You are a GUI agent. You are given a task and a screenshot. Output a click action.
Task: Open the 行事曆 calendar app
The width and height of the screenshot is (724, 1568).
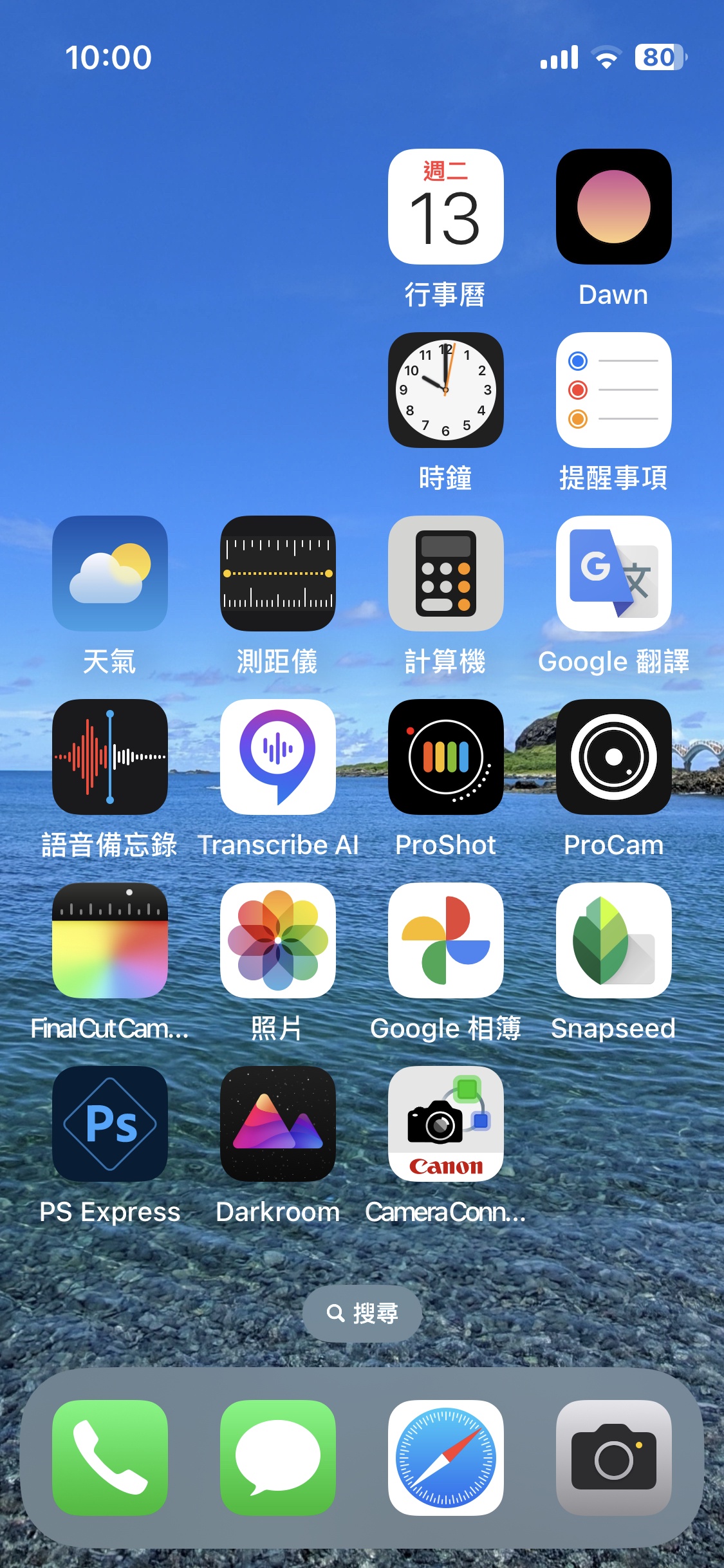click(445, 207)
